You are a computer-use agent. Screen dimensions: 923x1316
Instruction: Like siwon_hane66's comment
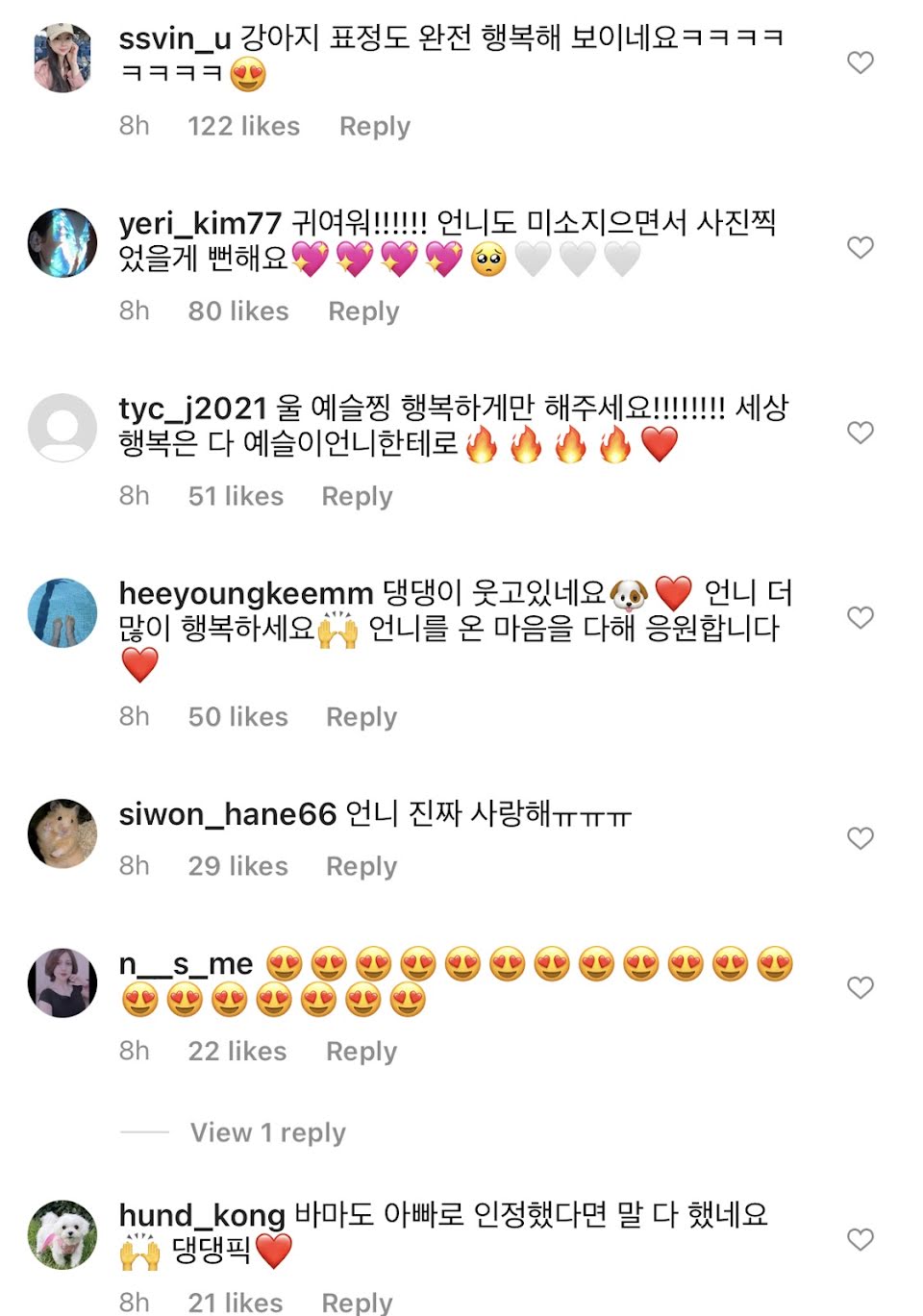click(x=860, y=838)
